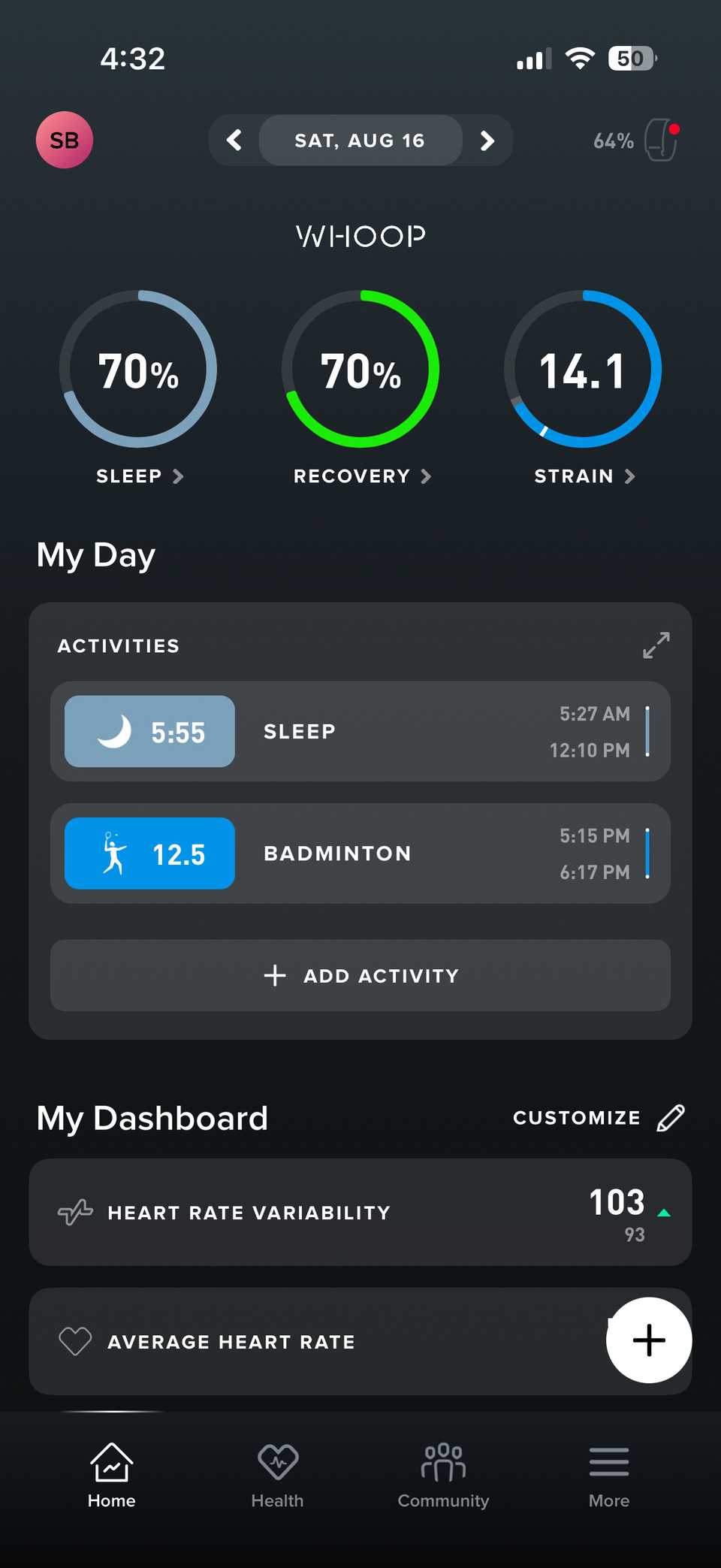Screen dimensions: 721x1568
Task: Open the date picker for Sat, Aug 16
Action: (x=360, y=140)
